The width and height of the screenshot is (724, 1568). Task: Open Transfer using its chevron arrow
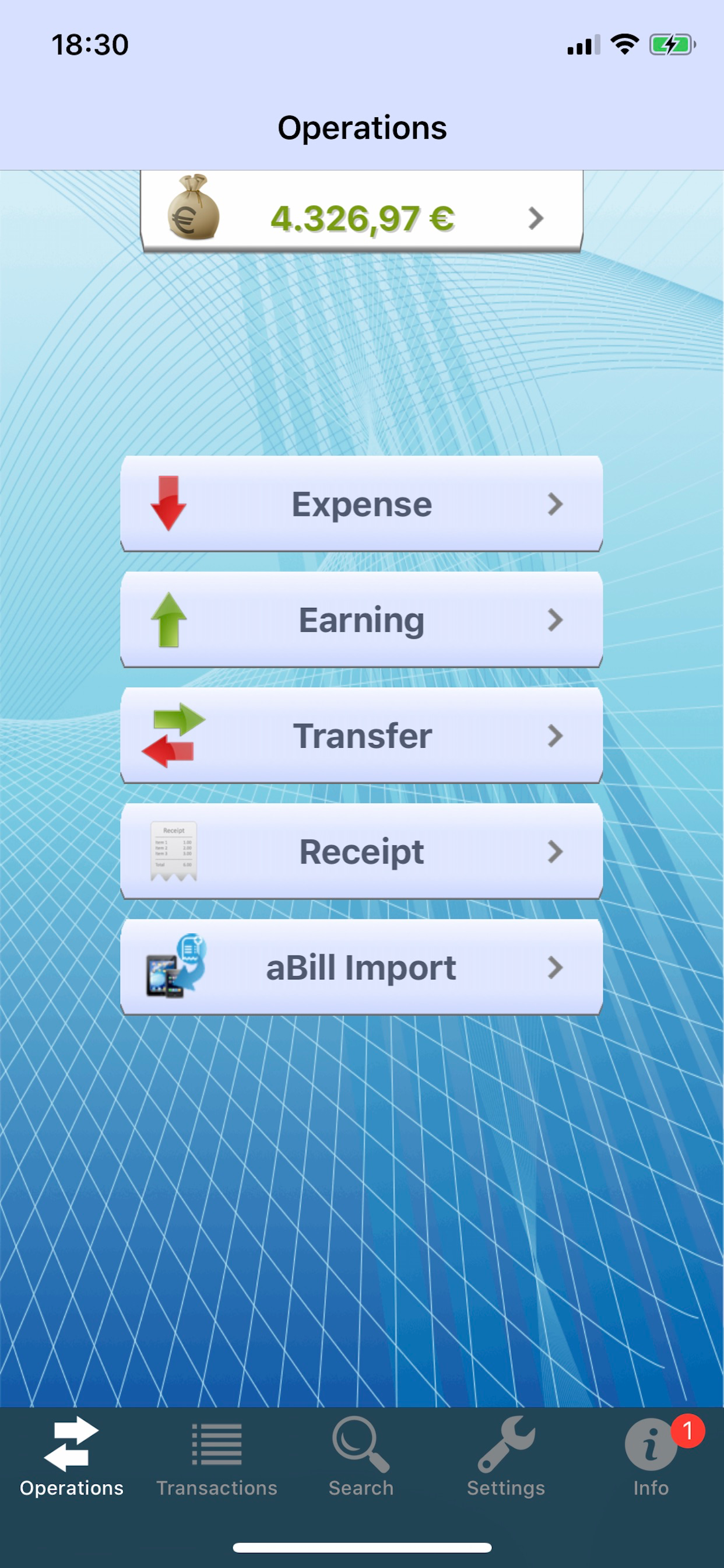(554, 736)
